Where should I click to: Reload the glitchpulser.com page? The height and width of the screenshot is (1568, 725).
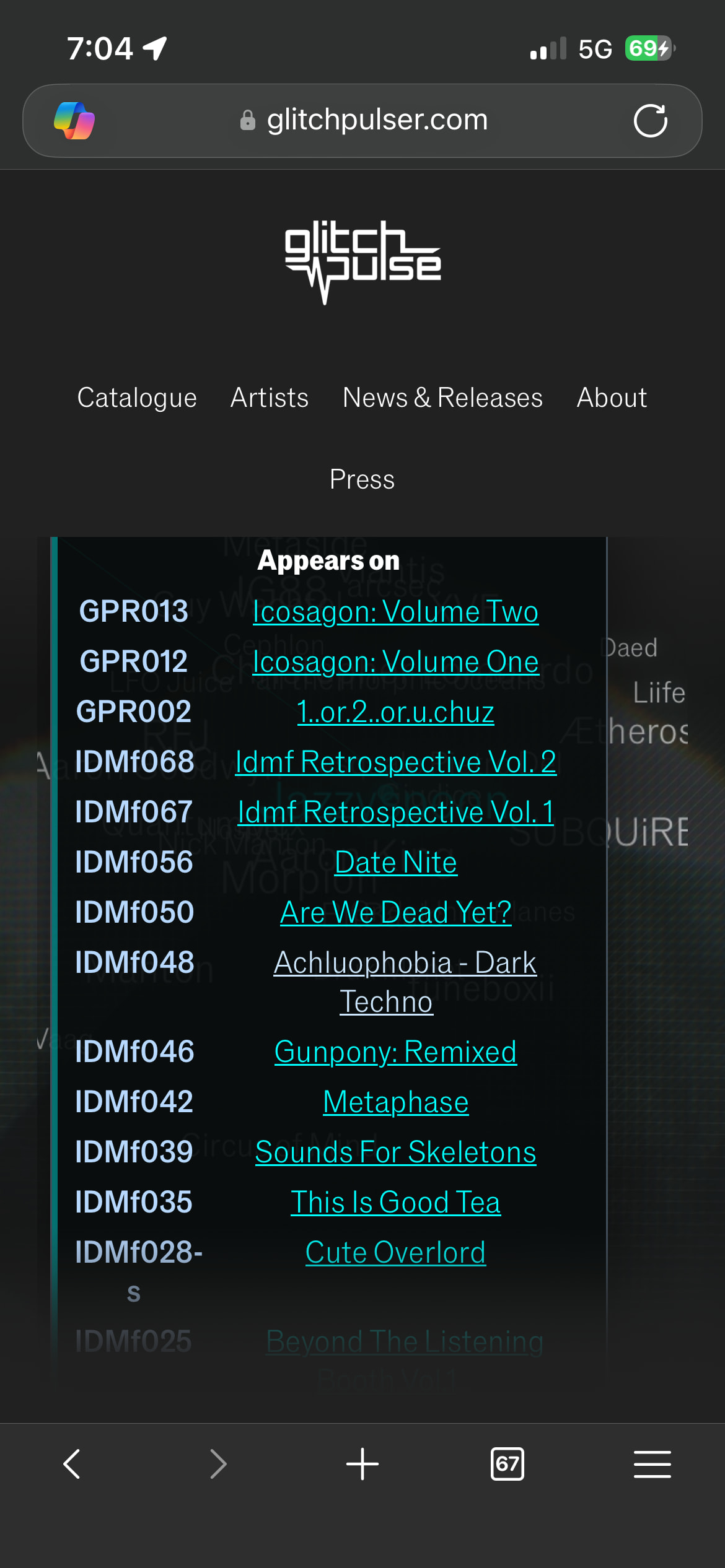tap(650, 121)
